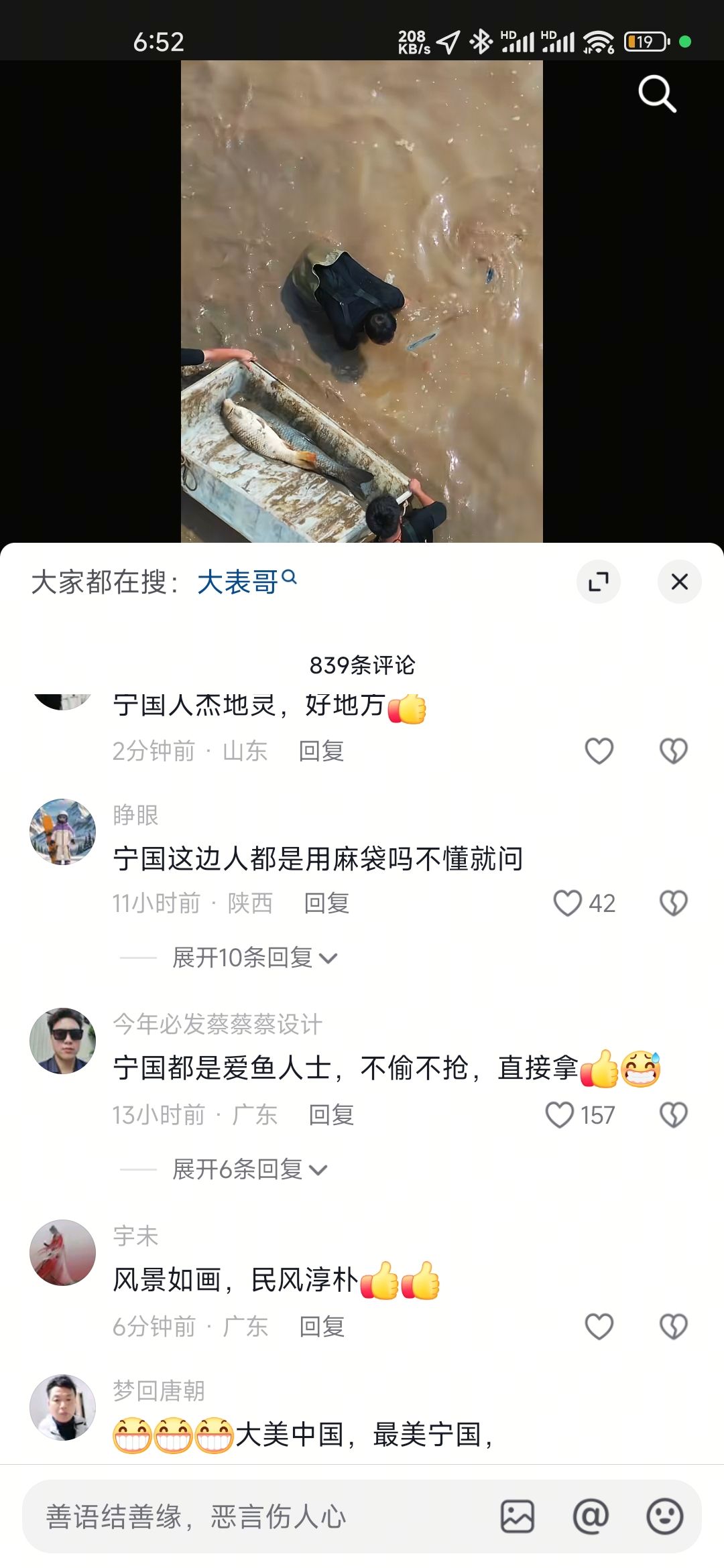This screenshot has height=1568, width=724.
Task: Open the emoji picker in comment box
Action: coord(664,1517)
